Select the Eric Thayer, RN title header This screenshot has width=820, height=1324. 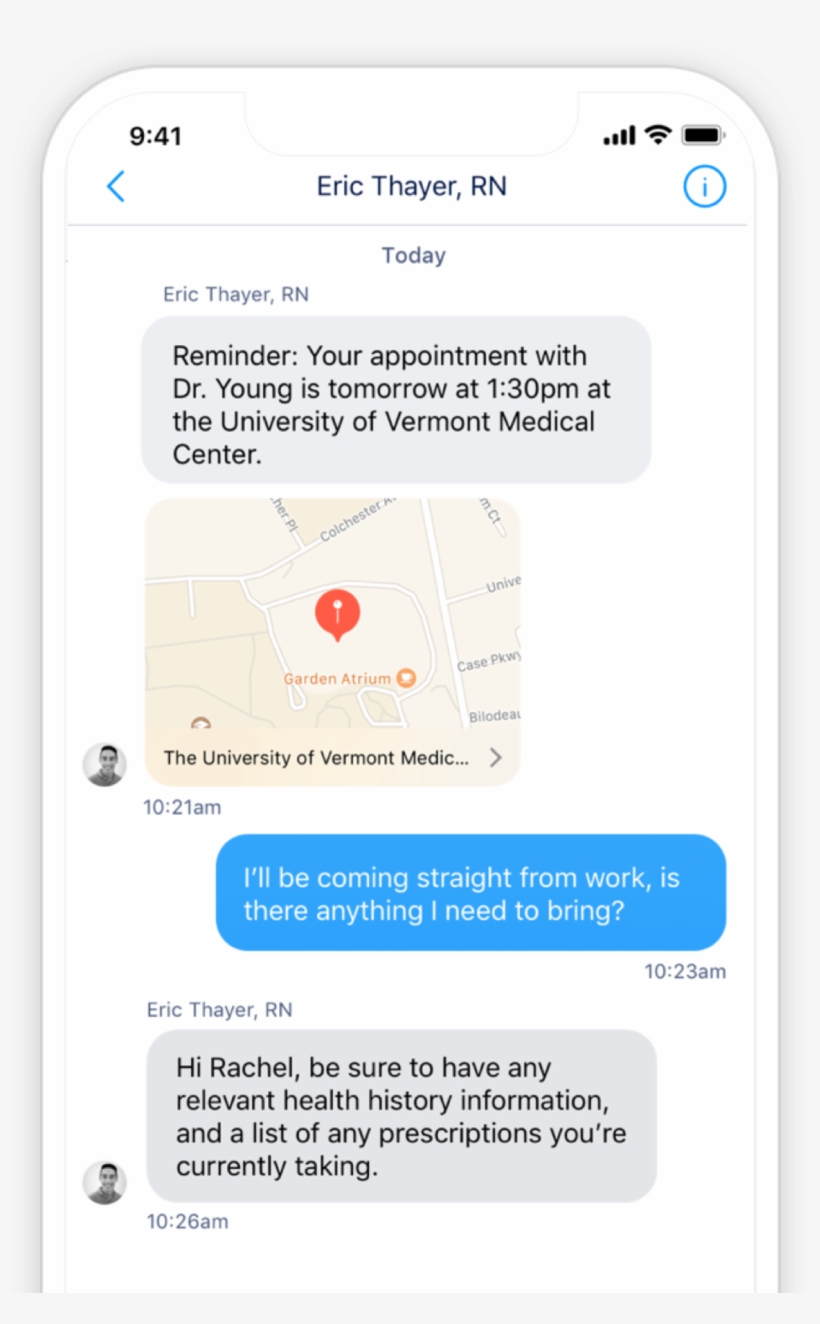412,186
